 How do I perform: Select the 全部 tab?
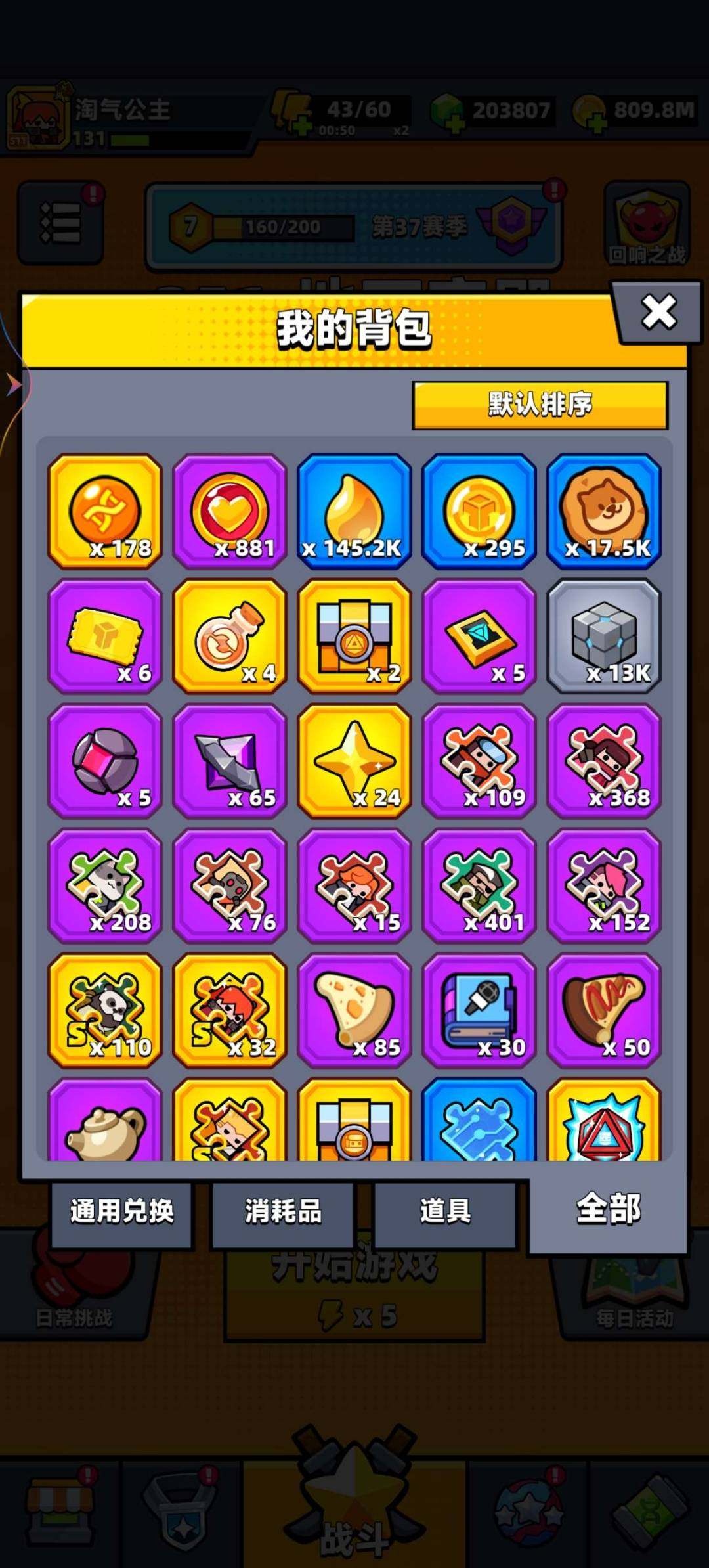pos(608,1210)
